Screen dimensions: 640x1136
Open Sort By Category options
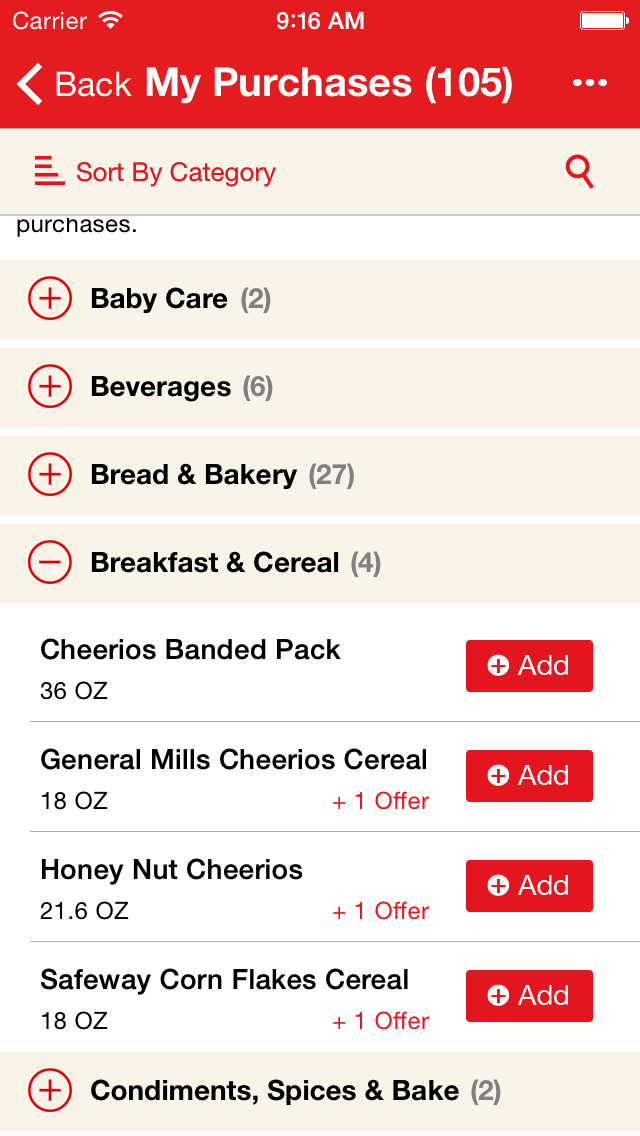click(x=155, y=172)
